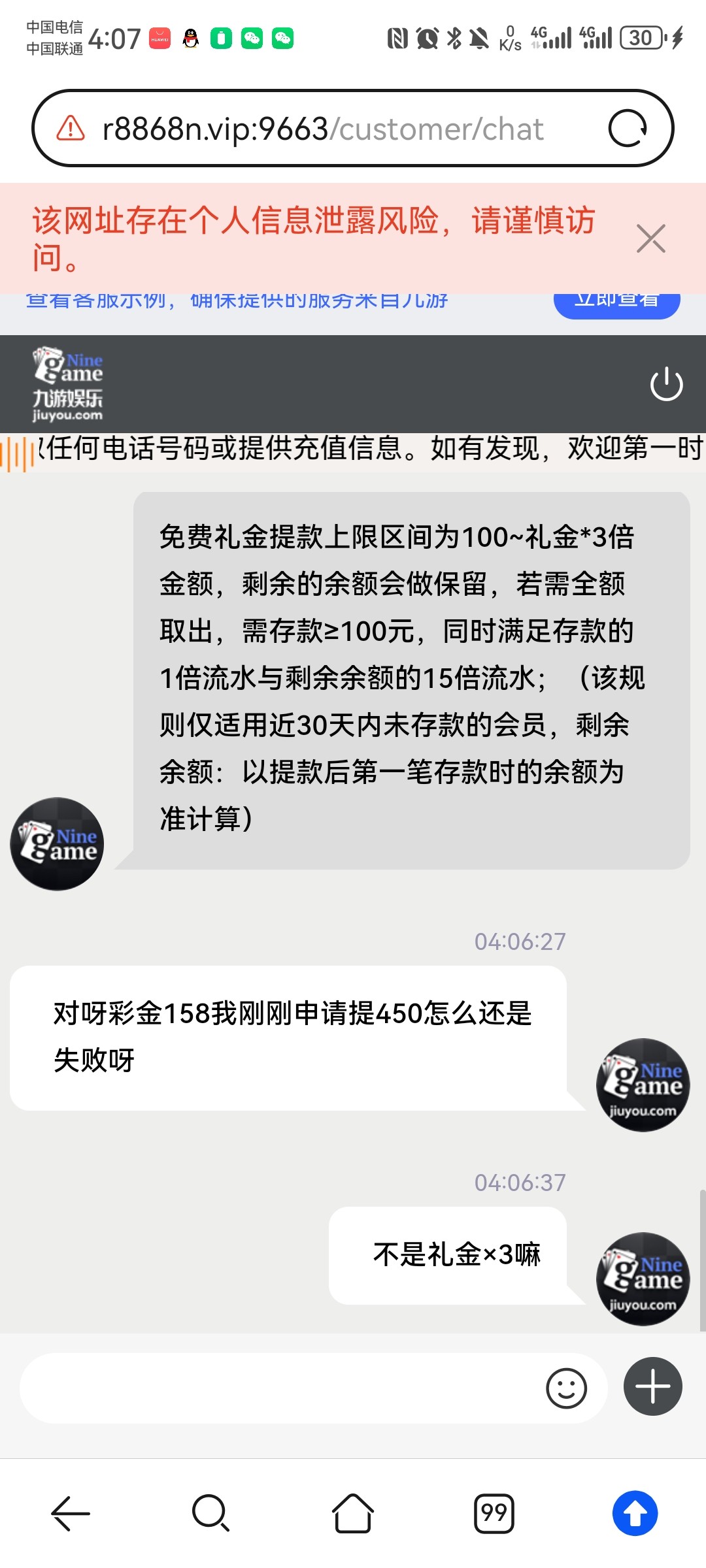Tap the power icon to end chat

[666, 384]
